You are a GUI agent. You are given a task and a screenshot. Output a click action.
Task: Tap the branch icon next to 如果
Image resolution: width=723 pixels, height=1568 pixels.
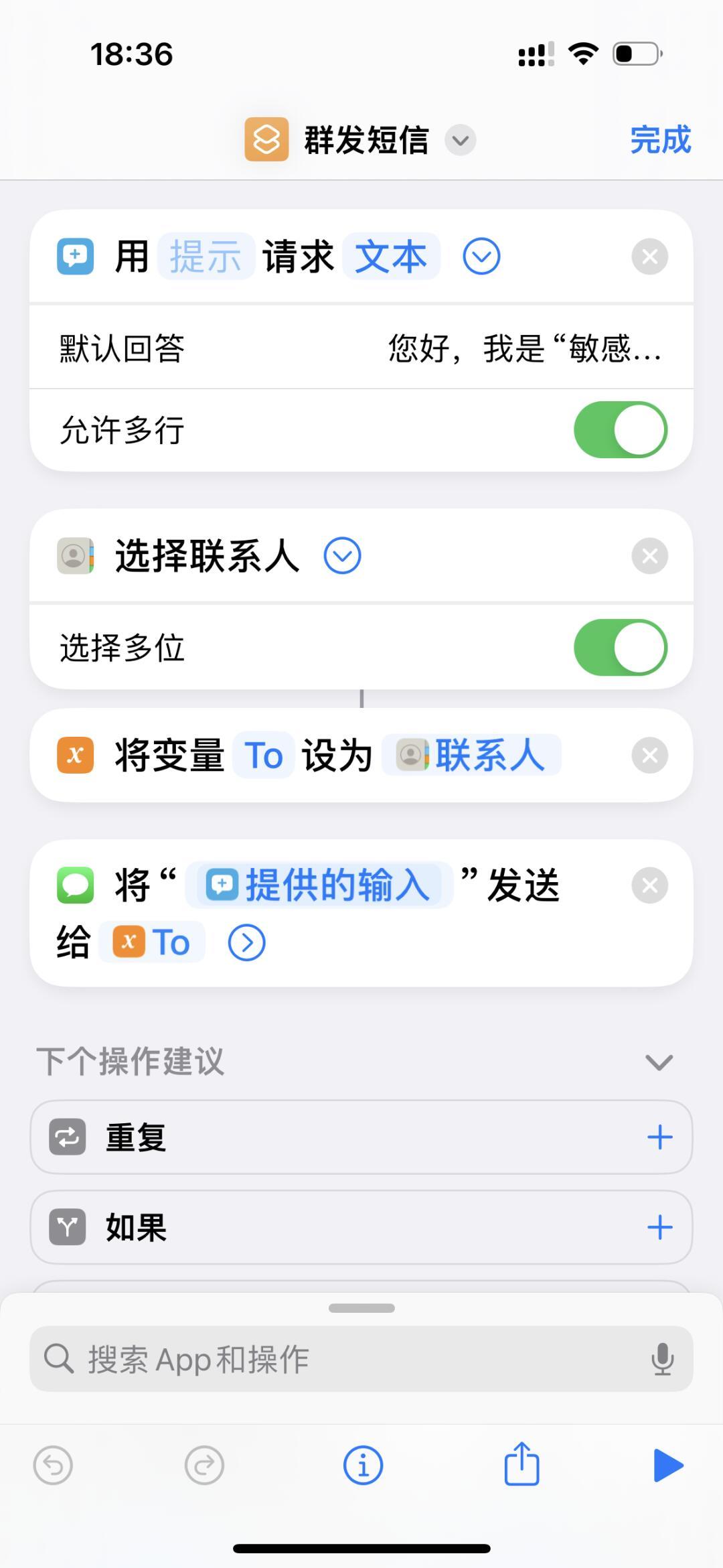pos(66,1227)
